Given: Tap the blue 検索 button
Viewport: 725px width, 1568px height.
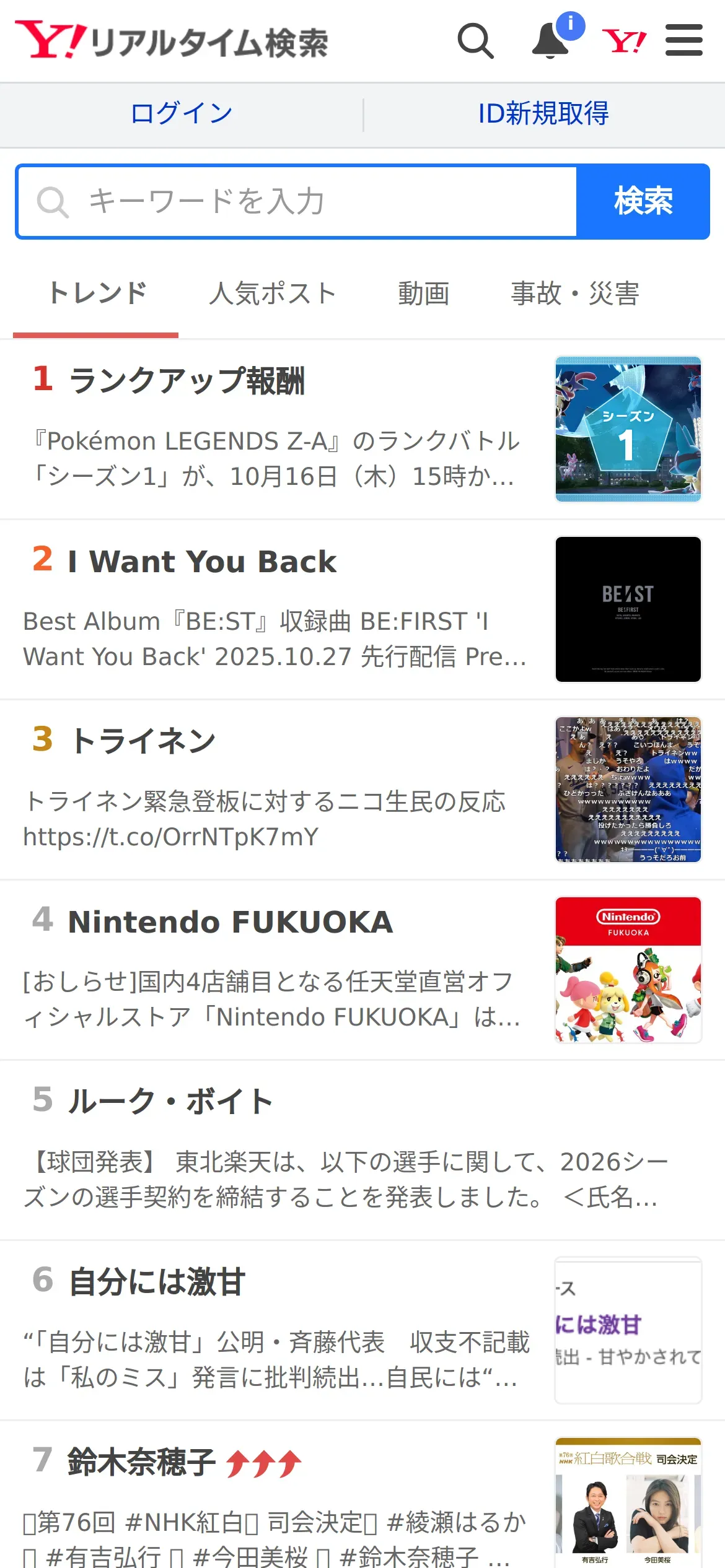Looking at the screenshot, I should [x=643, y=202].
